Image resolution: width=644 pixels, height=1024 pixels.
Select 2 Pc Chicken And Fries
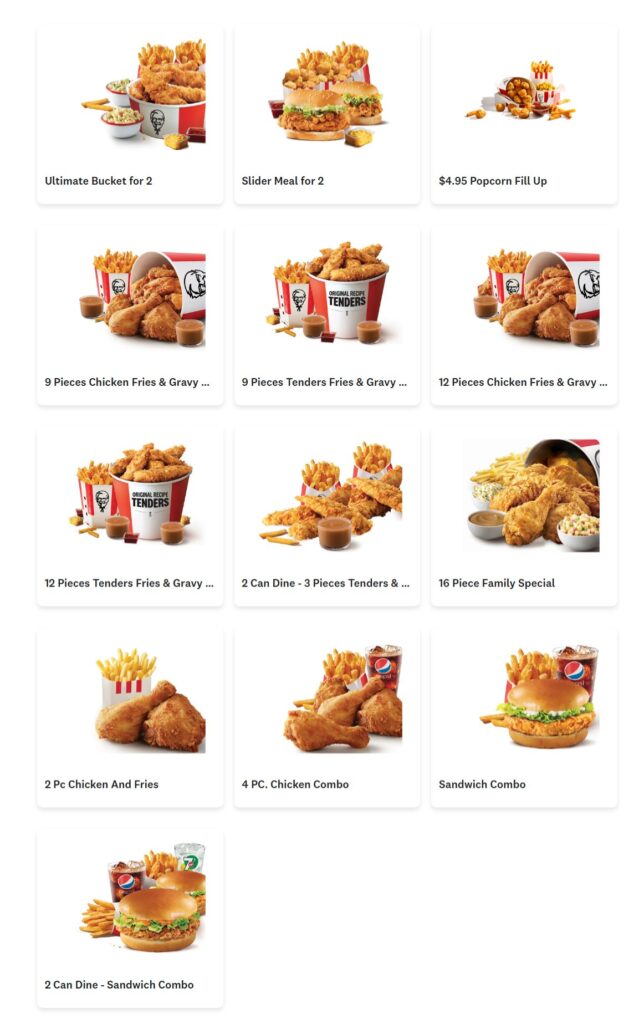(130, 717)
